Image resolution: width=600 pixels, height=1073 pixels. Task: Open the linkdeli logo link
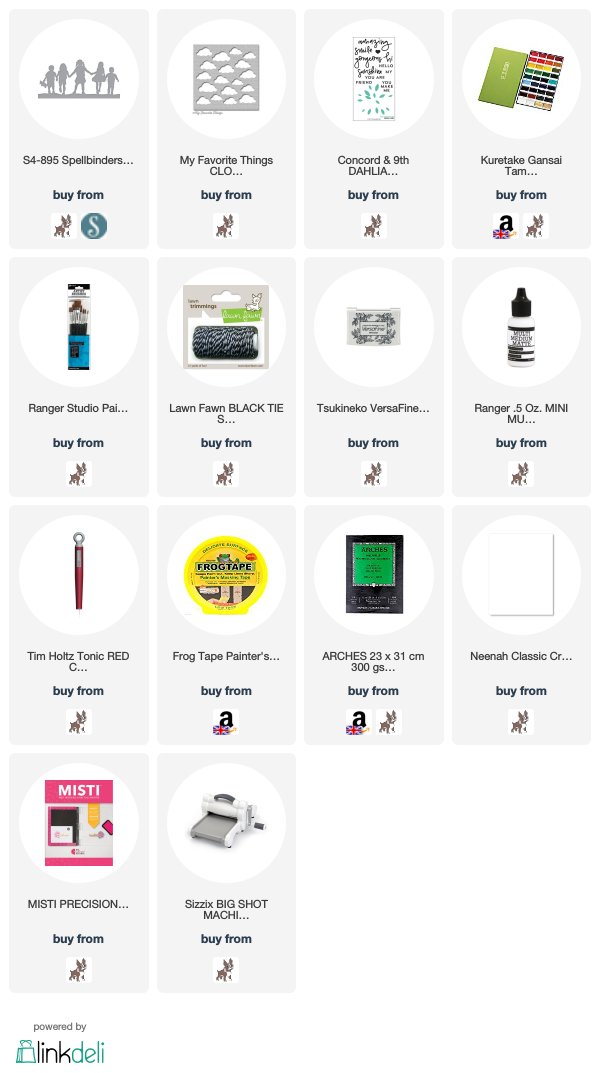[x=60, y=1051]
